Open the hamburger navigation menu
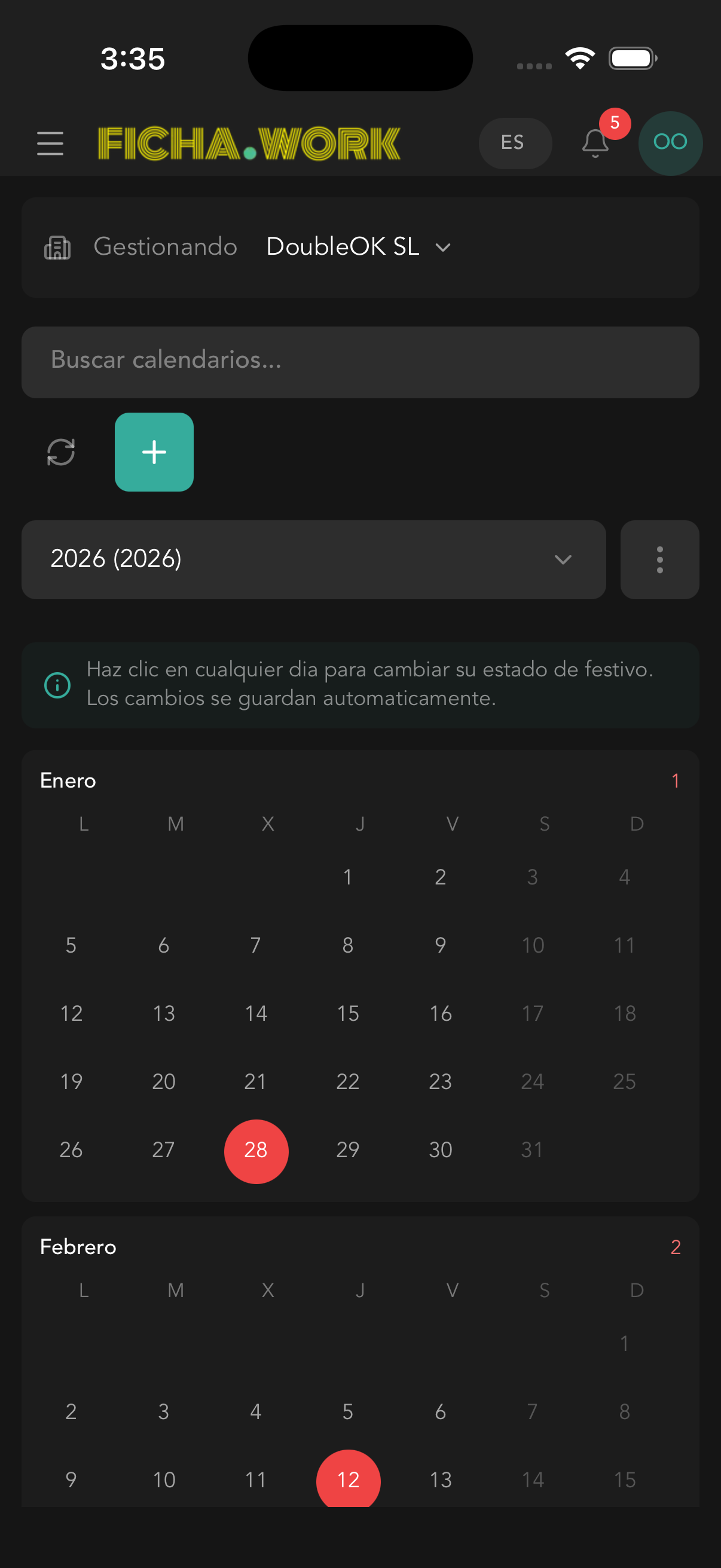The image size is (721, 1568). pyautogui.click(x=50, y=143)
